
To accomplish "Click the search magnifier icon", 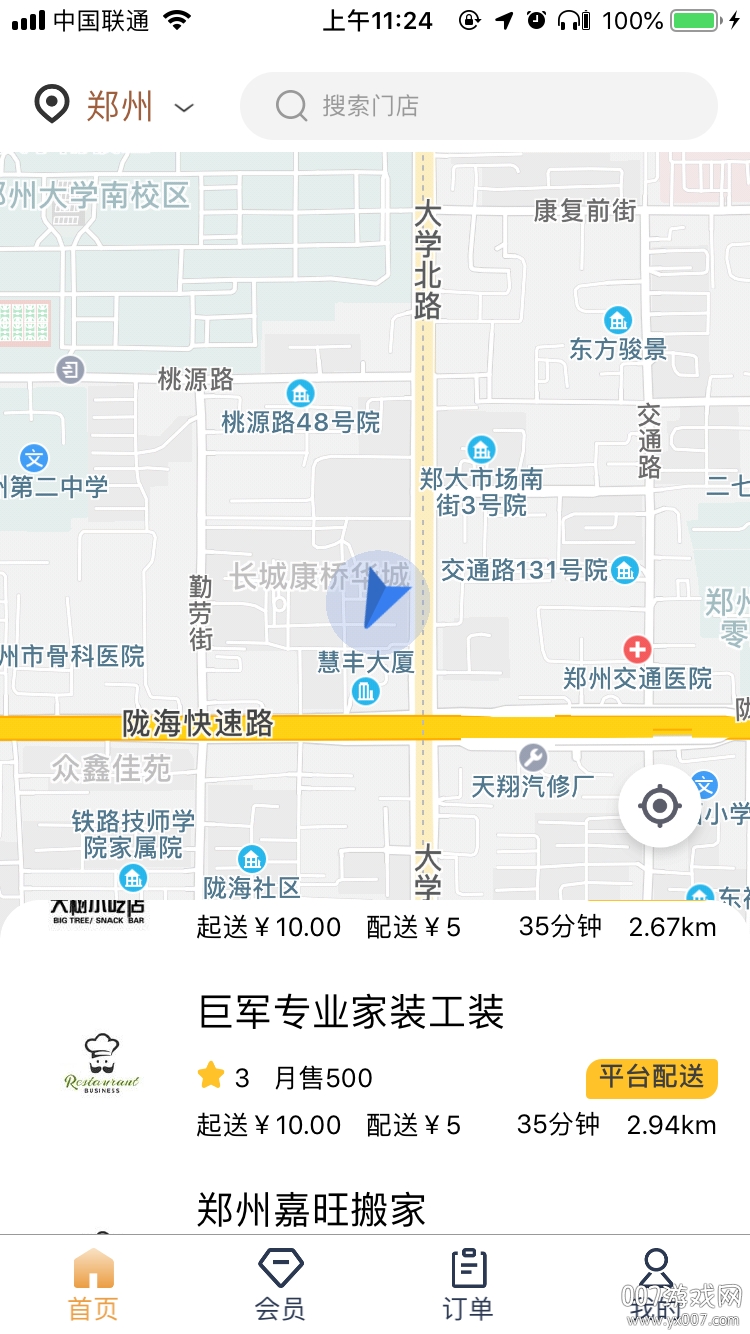I will pos(290,106).
